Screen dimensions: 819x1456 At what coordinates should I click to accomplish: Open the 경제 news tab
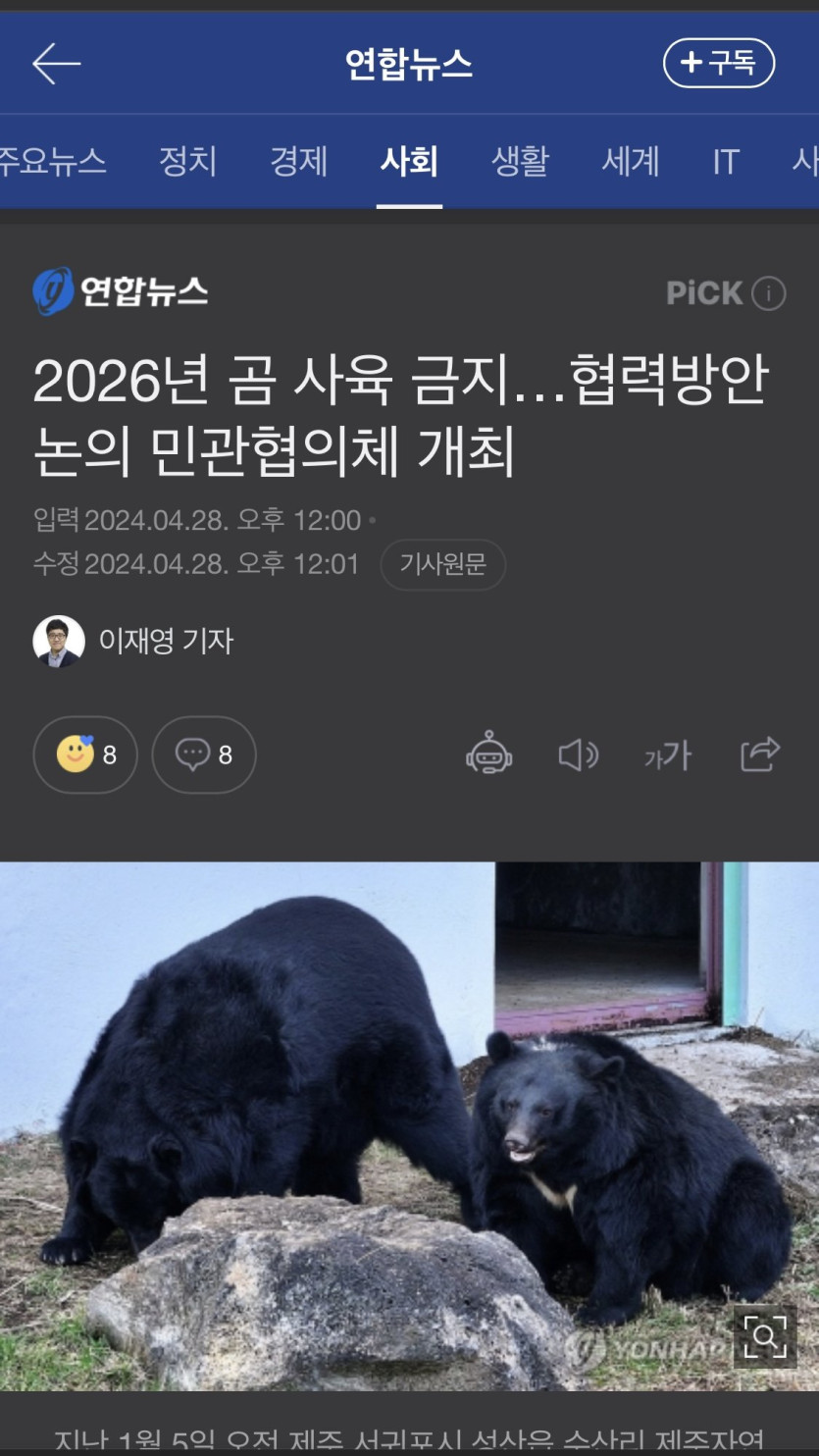click(298, 161)
